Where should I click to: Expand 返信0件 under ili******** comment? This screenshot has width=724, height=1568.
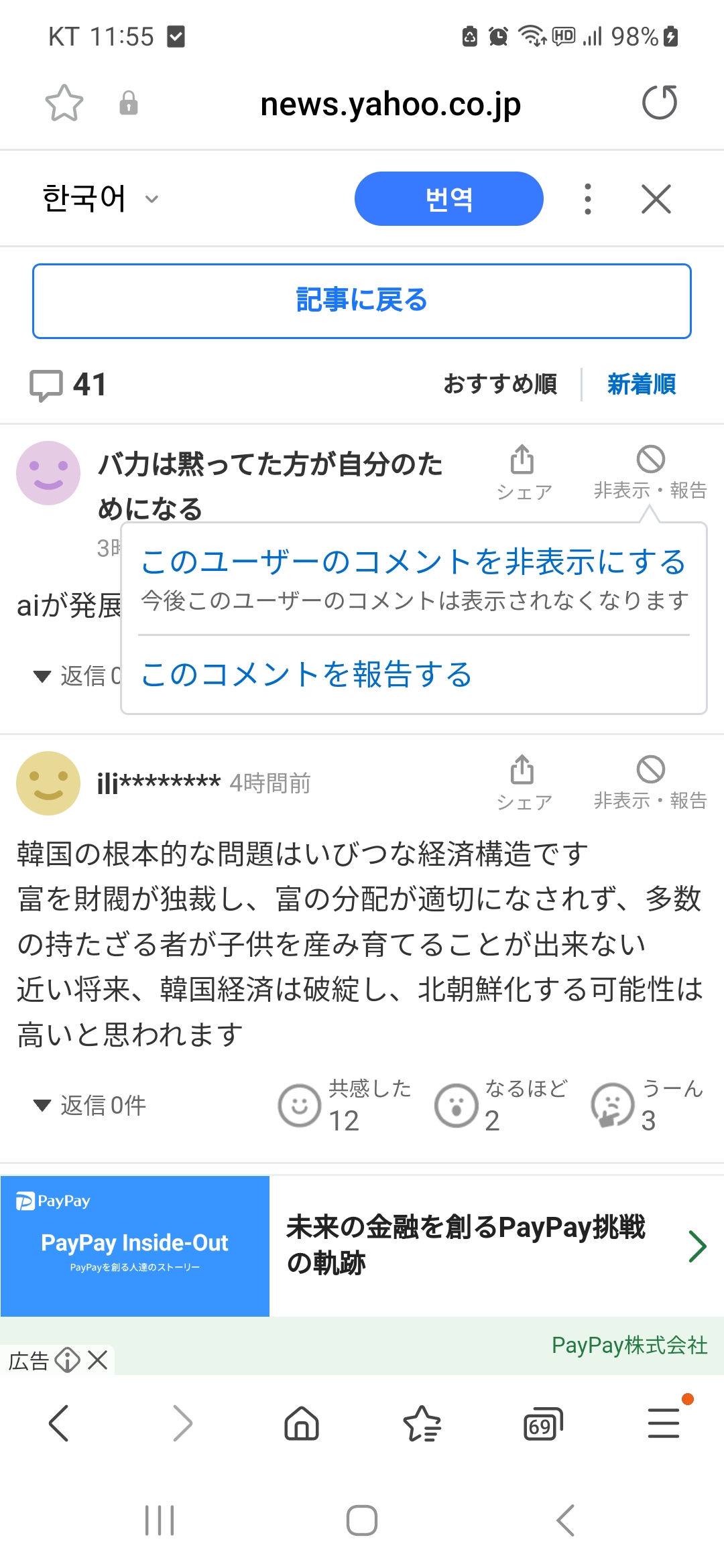tap(90, 1106)
